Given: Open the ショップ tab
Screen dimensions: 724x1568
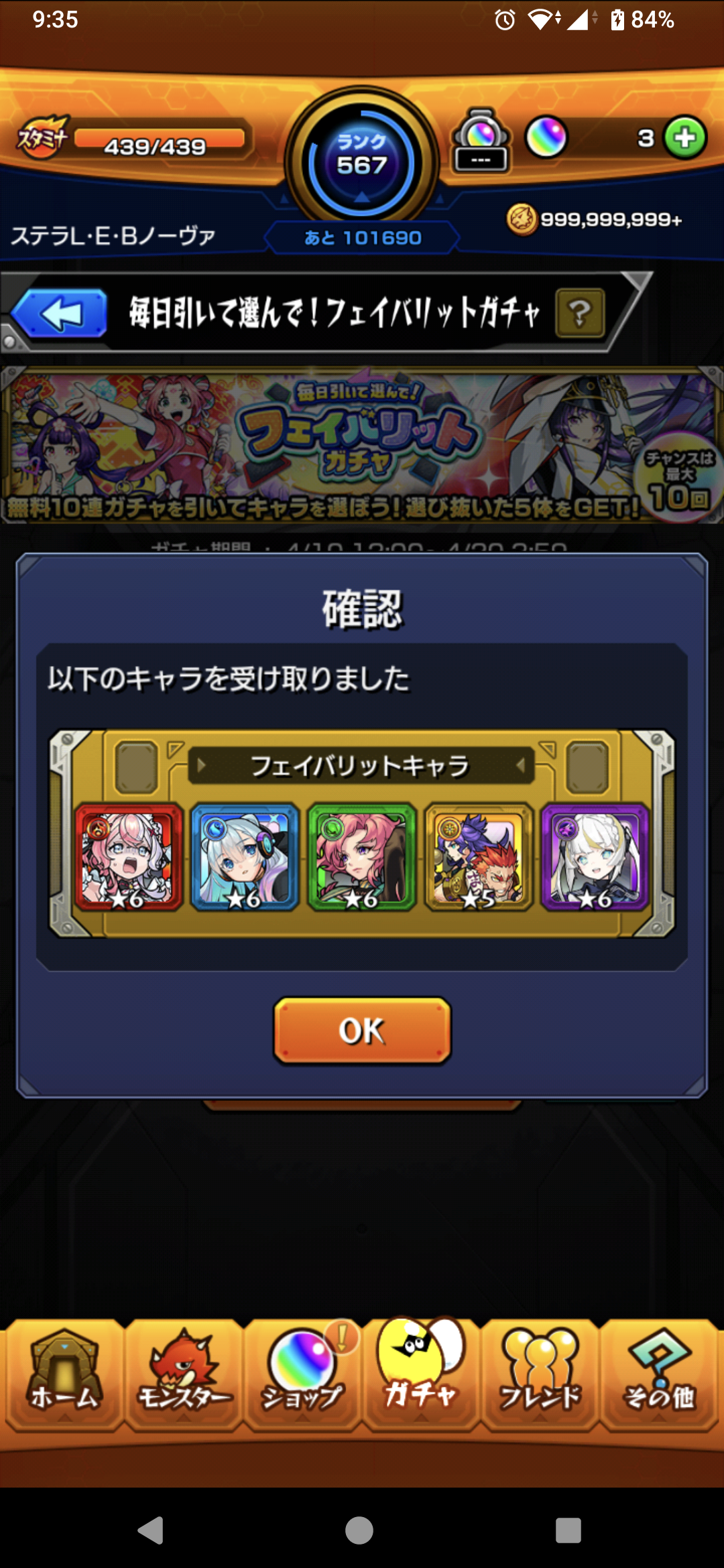Looking at the screenshot, I should [x=302, y=1374].
